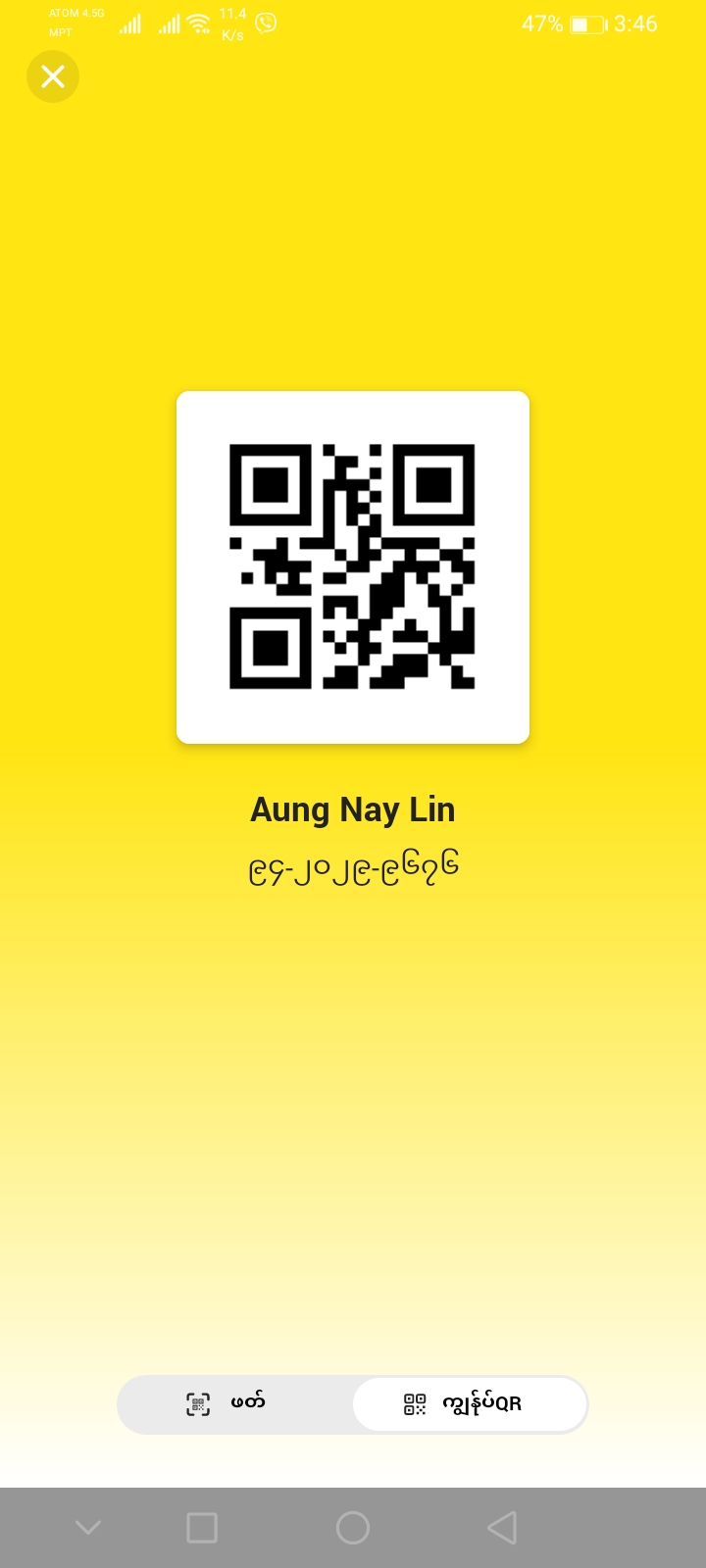Open the recent apps view
Screen dimensions: 706x1568
(x=202, y=1527)
